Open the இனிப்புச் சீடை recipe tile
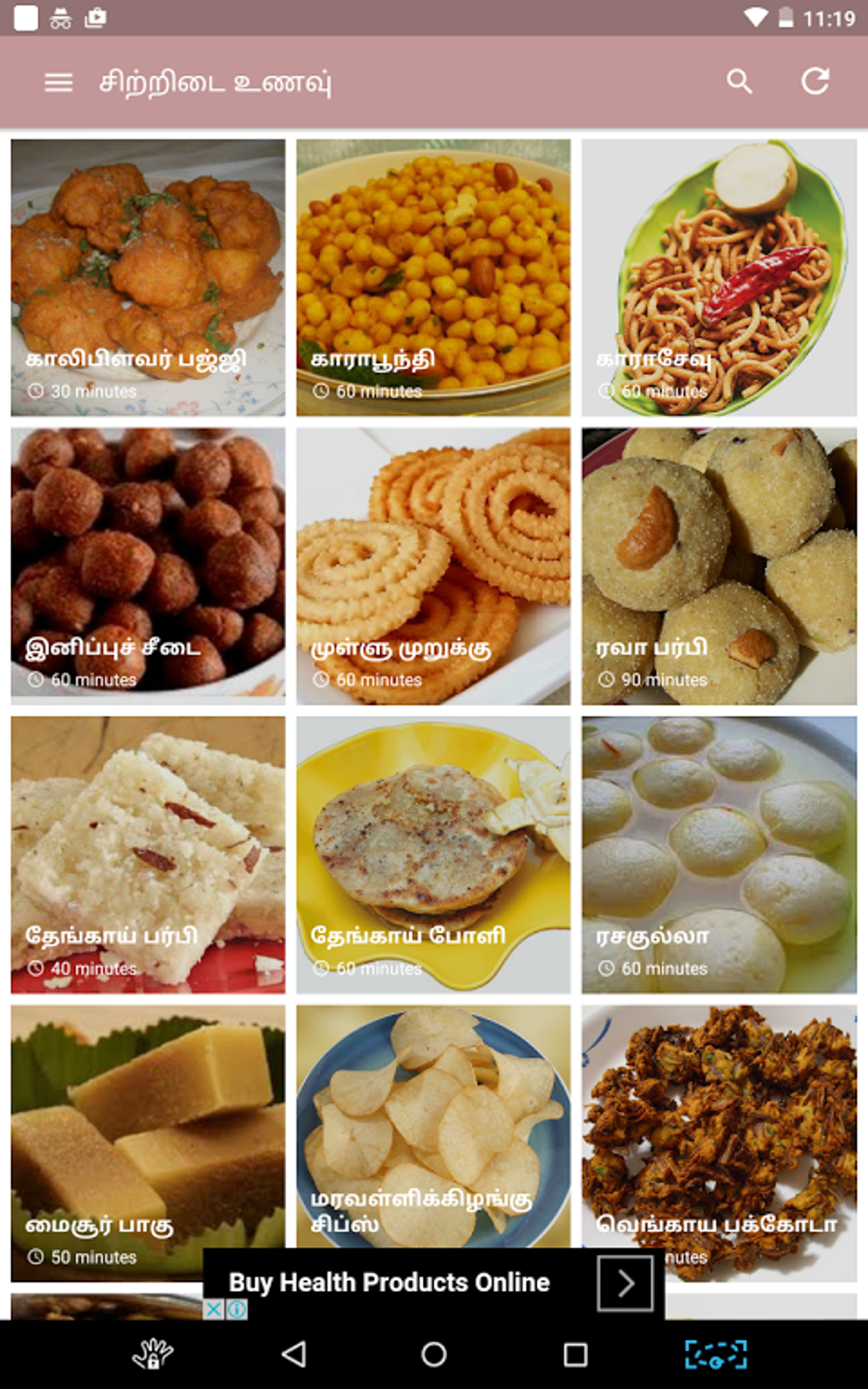This screenshot has height=1389, width=868. point(148,566)
